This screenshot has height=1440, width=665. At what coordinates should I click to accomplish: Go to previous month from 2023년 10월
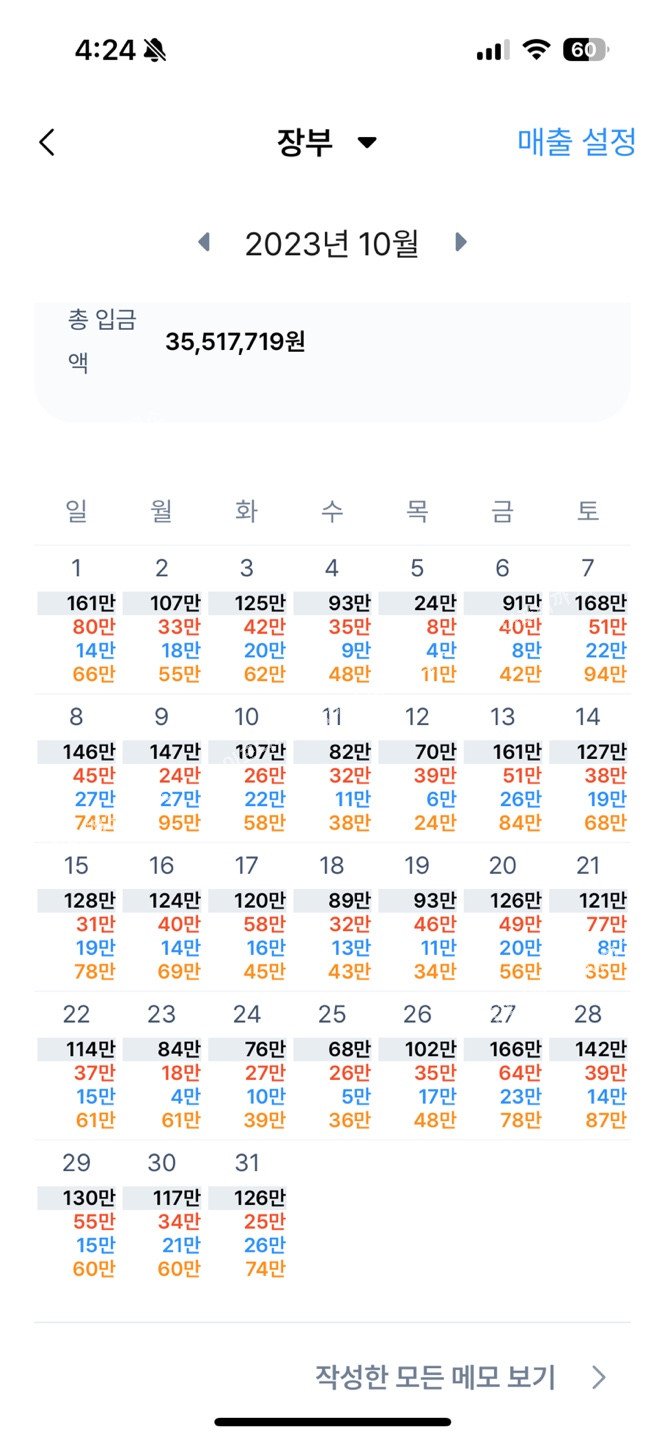[204, 242]
